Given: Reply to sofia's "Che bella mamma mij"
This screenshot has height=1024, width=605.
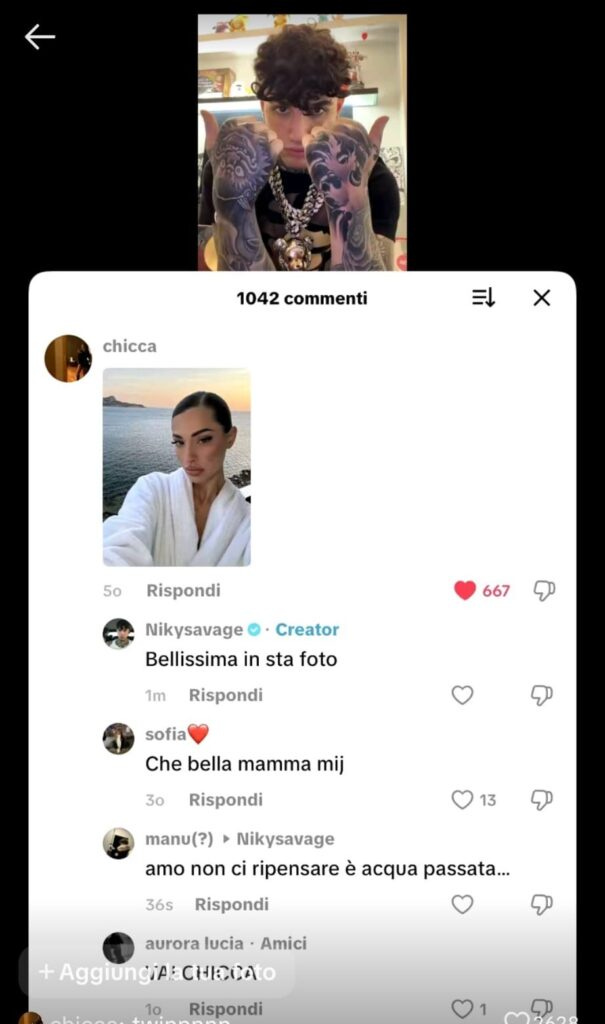Looking at the screenshot, I should coord(225,800).
